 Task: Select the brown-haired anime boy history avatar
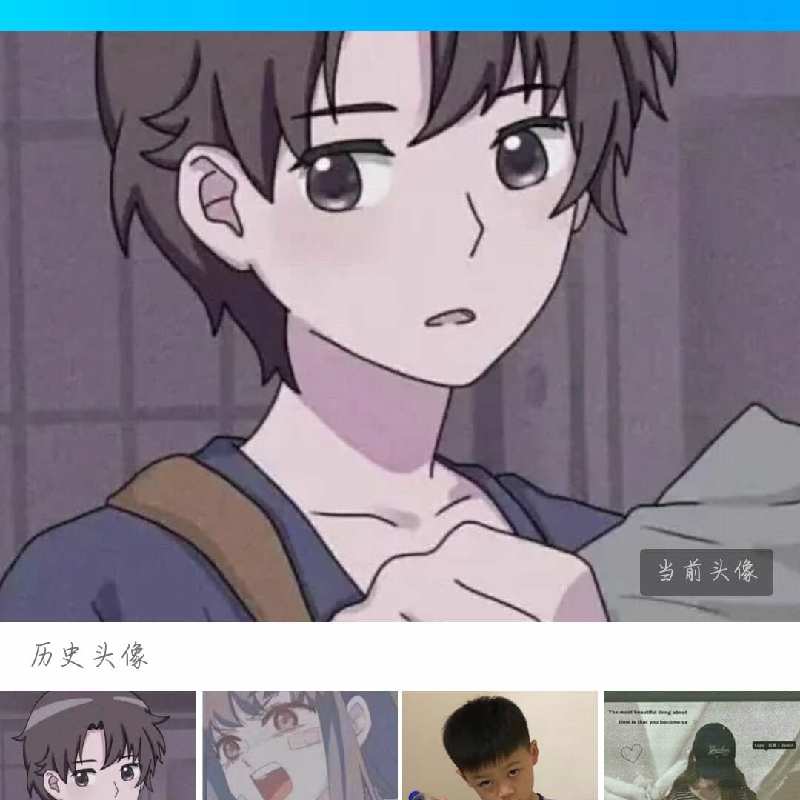(98, 746)
